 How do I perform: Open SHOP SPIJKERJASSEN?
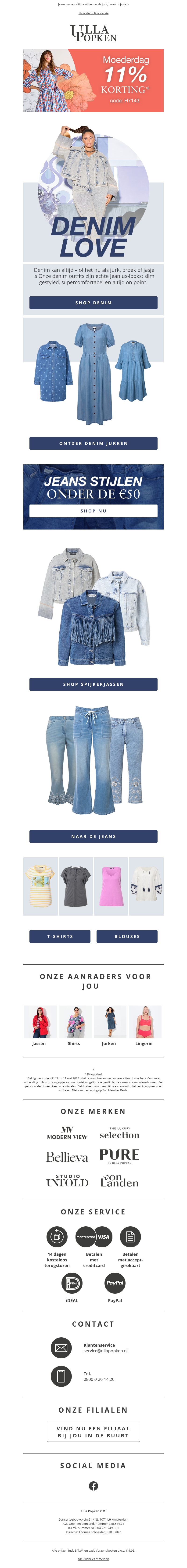tap(93, 684)
